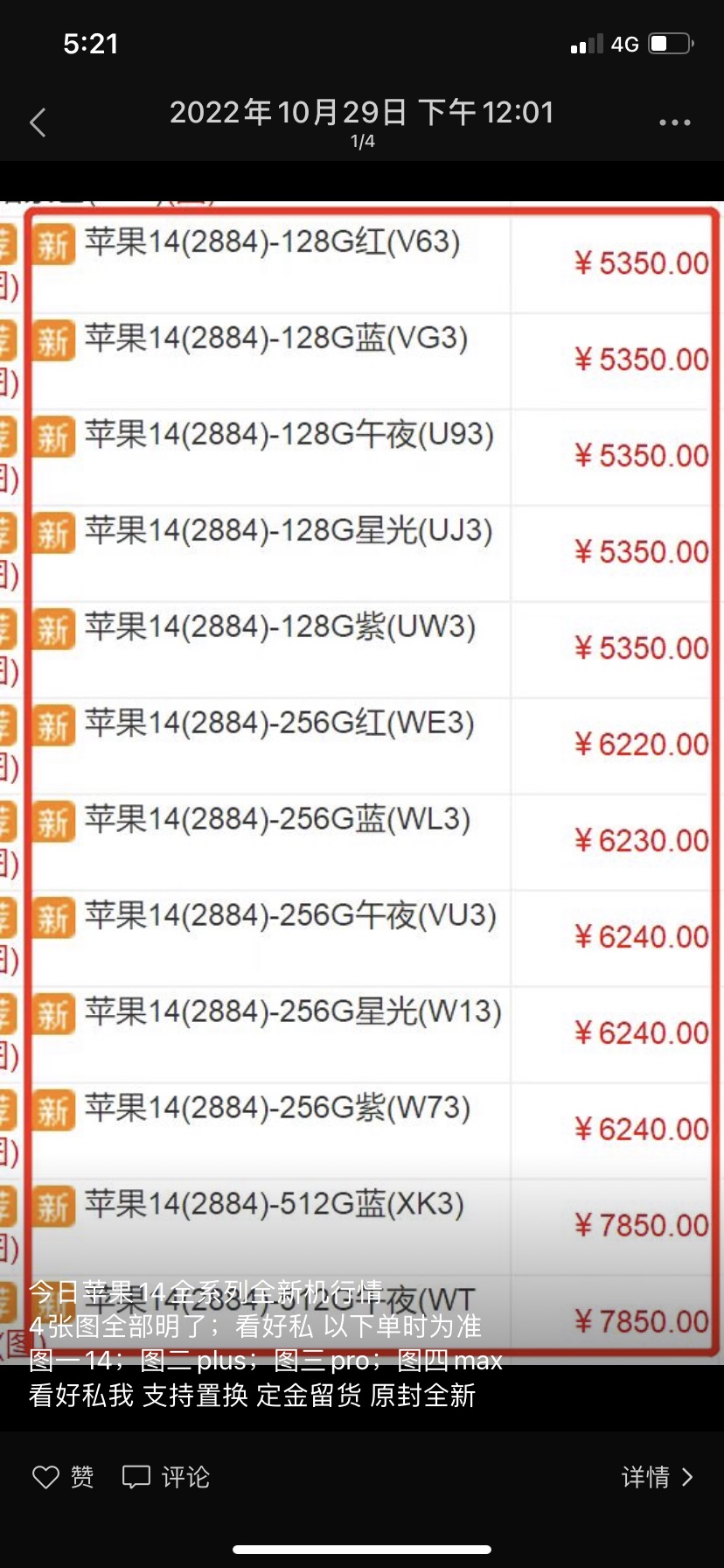Image resolution: width=724 pixels, height=1568 pixels.
Task: Go back using the top-left arrow
Action: coord(38,122)
